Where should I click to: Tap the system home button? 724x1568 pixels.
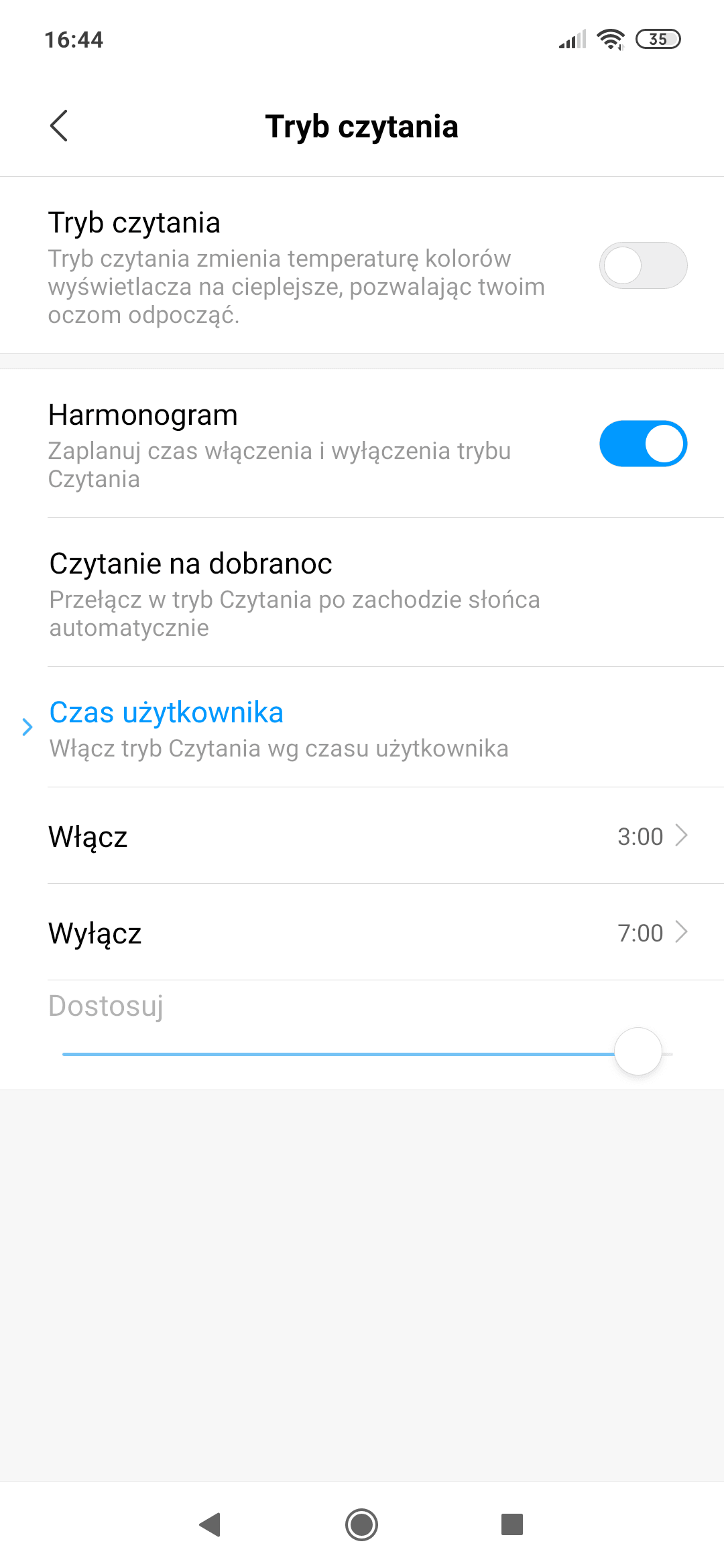[x=362, y=1524]
